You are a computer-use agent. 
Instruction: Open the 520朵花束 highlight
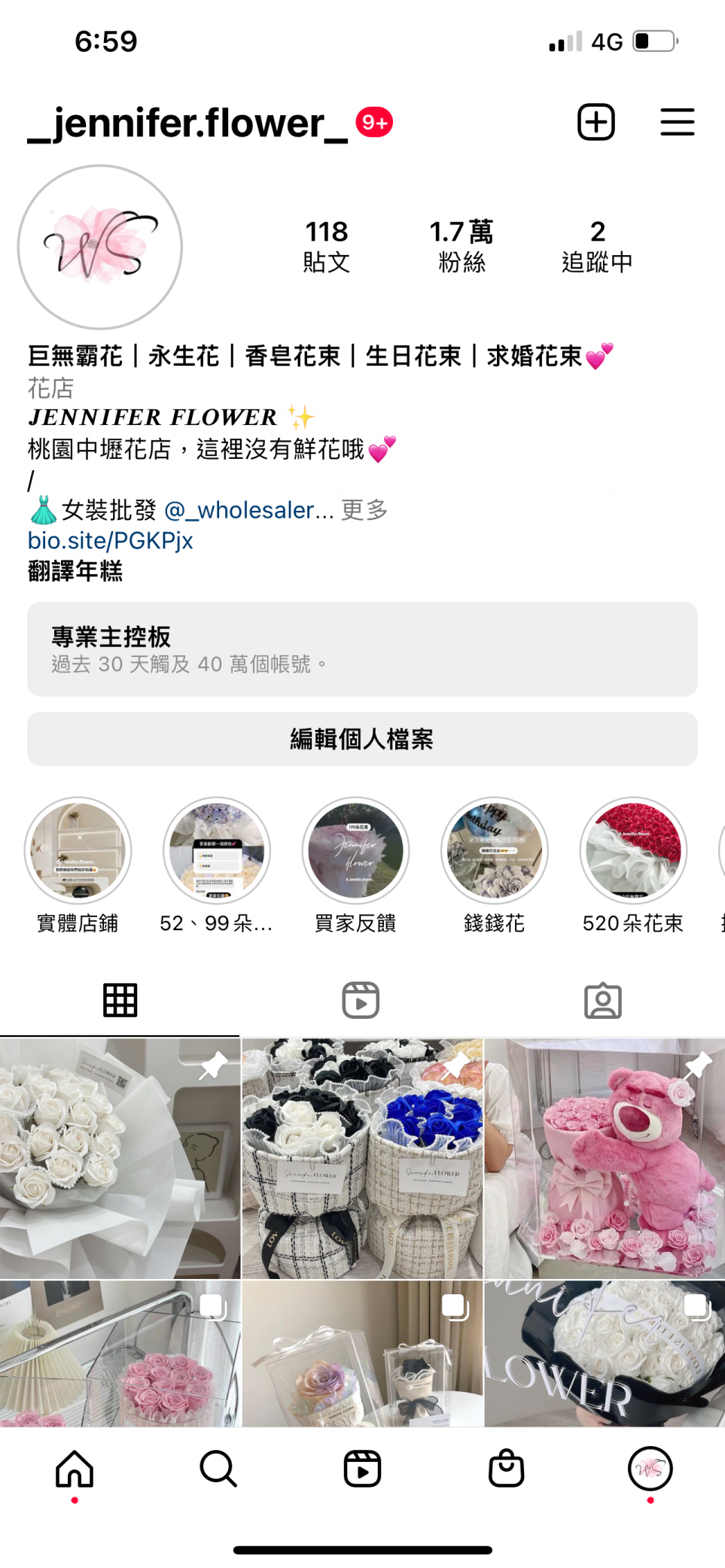coord(633,851)
